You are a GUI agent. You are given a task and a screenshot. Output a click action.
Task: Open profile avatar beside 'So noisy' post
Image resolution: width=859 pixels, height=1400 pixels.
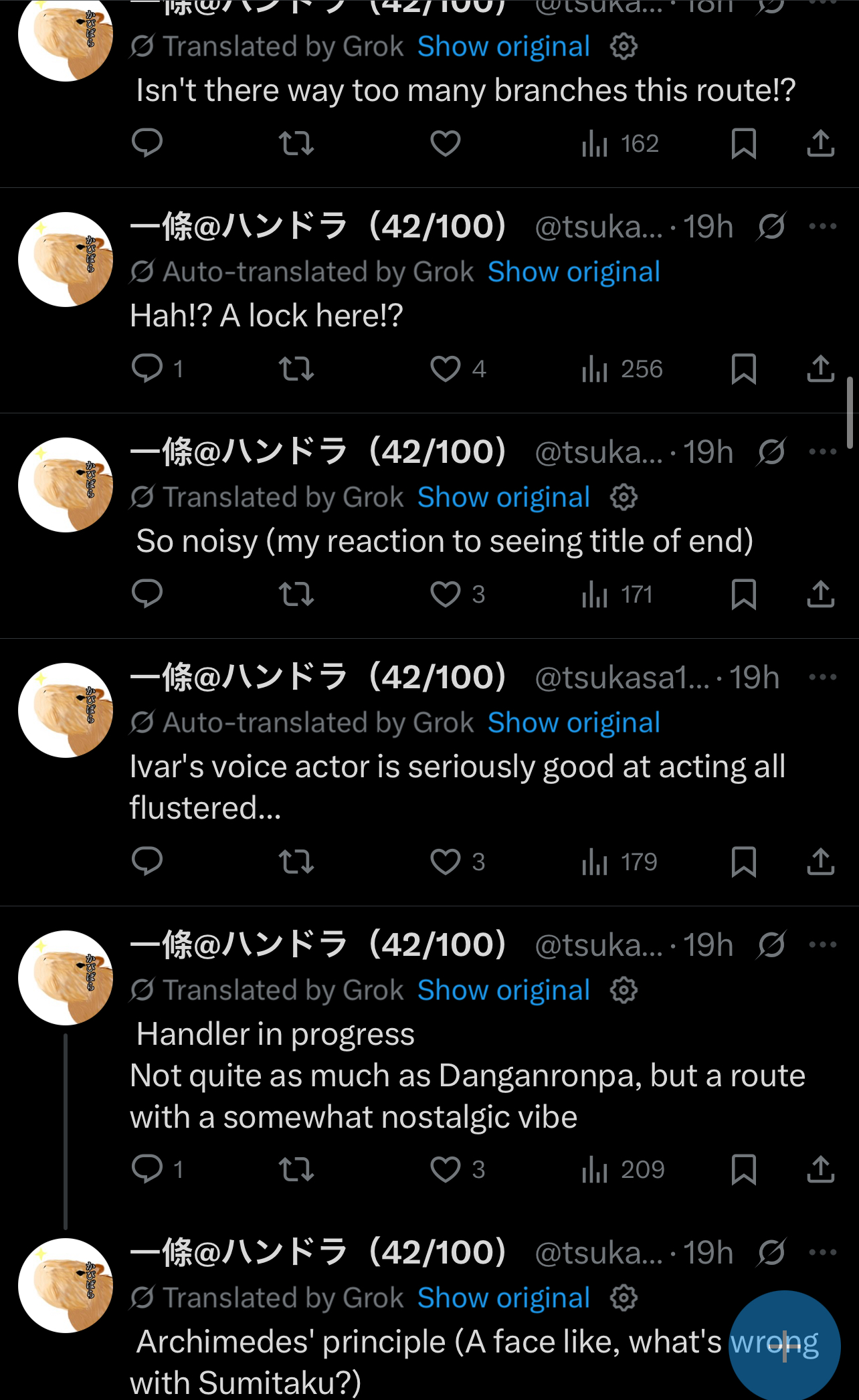[66, 485]
